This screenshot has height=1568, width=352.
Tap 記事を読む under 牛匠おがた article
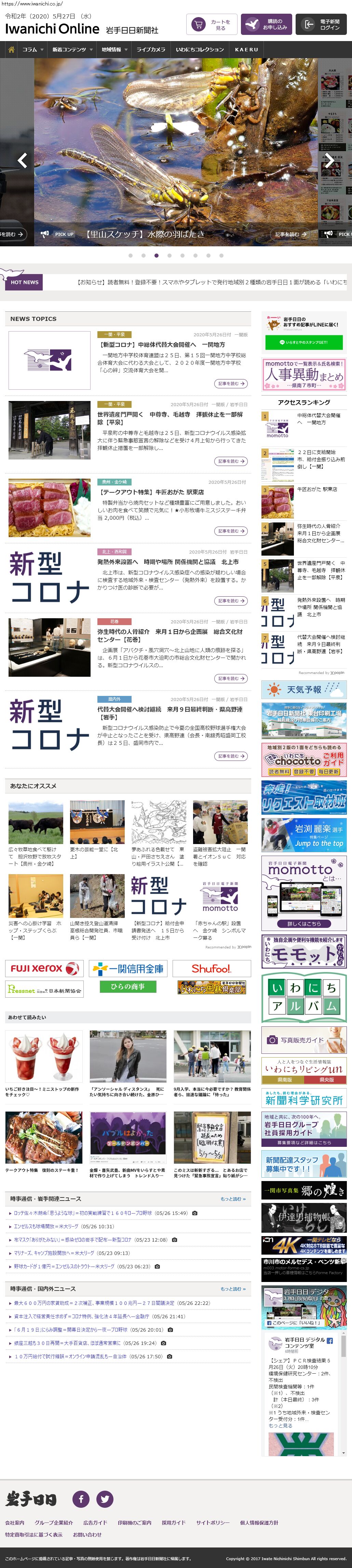(231, 531)
